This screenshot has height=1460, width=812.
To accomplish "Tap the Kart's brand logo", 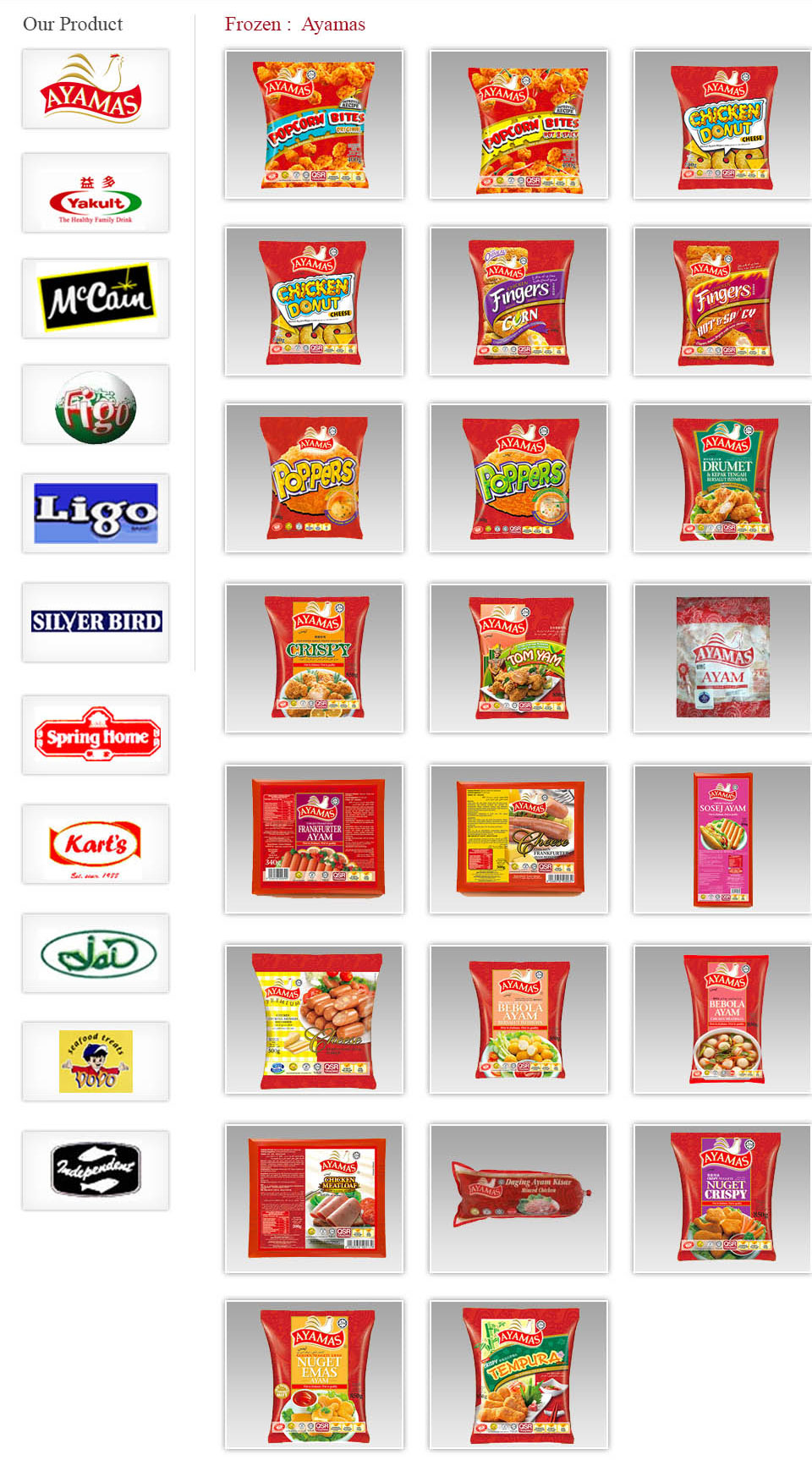I will tap(96, 844).
